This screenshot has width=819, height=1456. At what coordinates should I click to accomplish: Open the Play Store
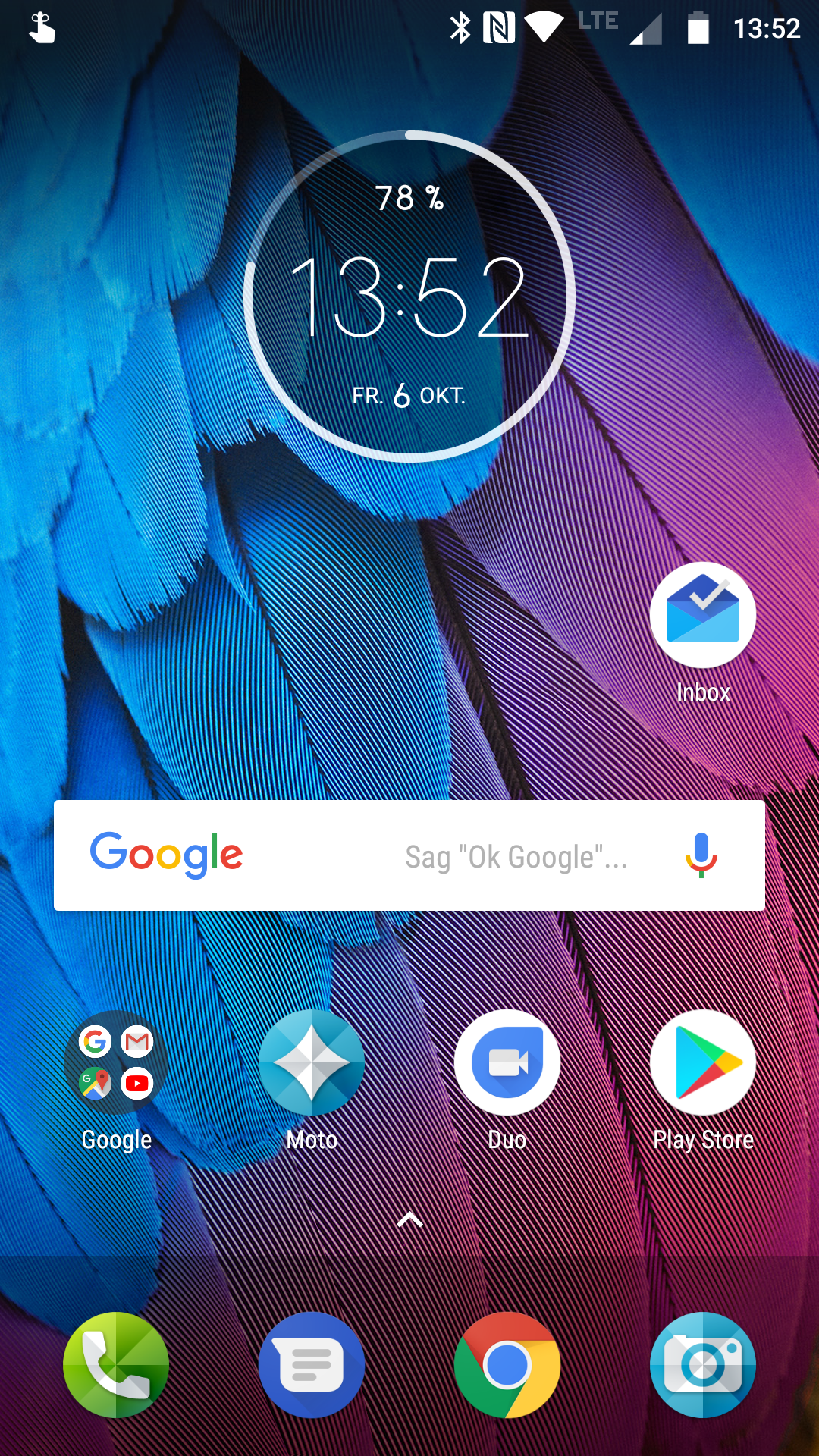702,1062
